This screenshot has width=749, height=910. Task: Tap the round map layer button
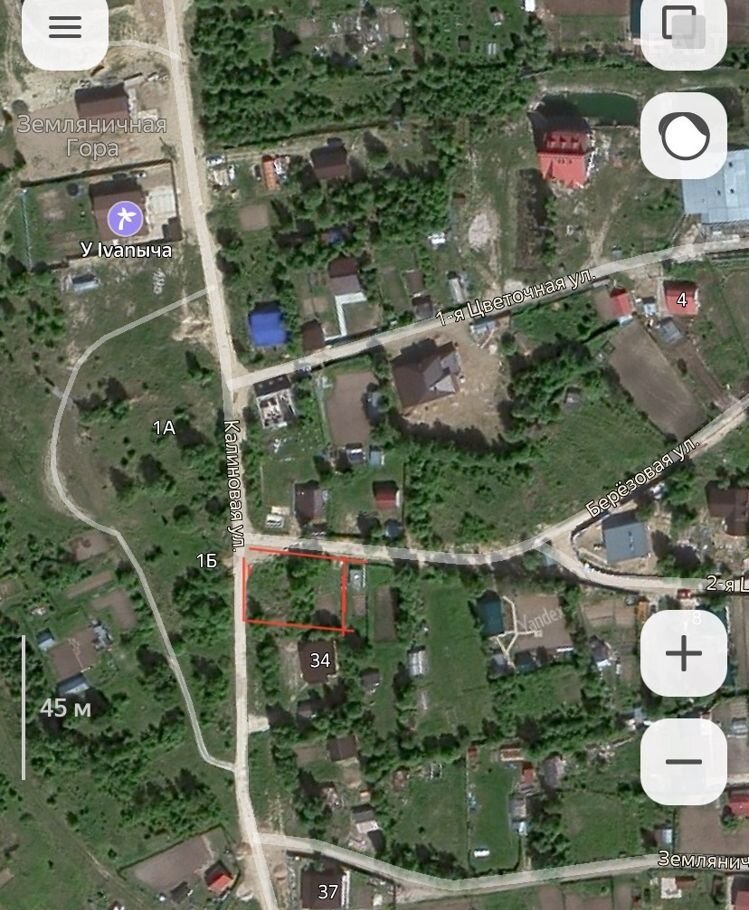tap(684, 135)
